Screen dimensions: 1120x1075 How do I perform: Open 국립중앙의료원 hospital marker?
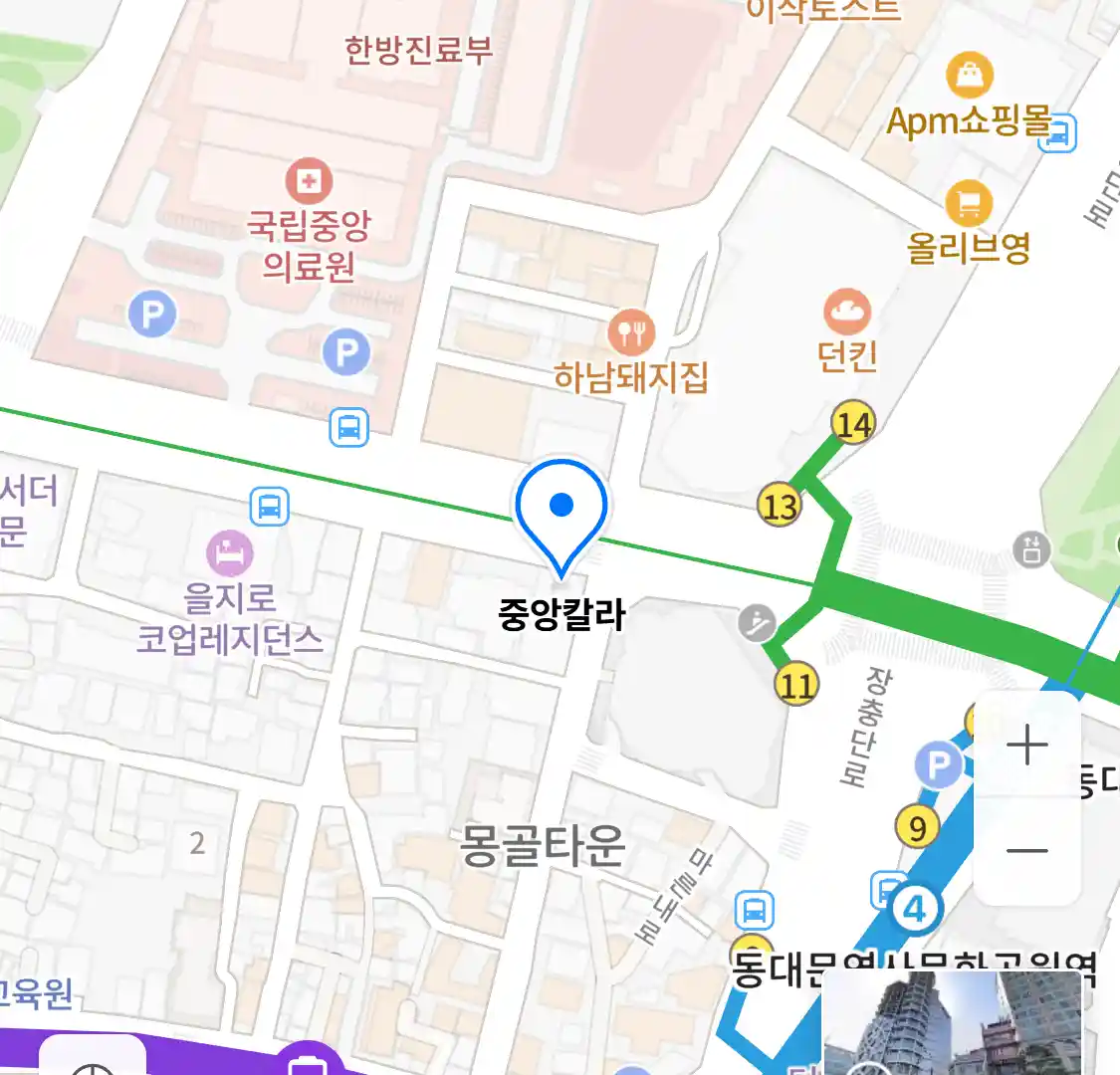310,181
